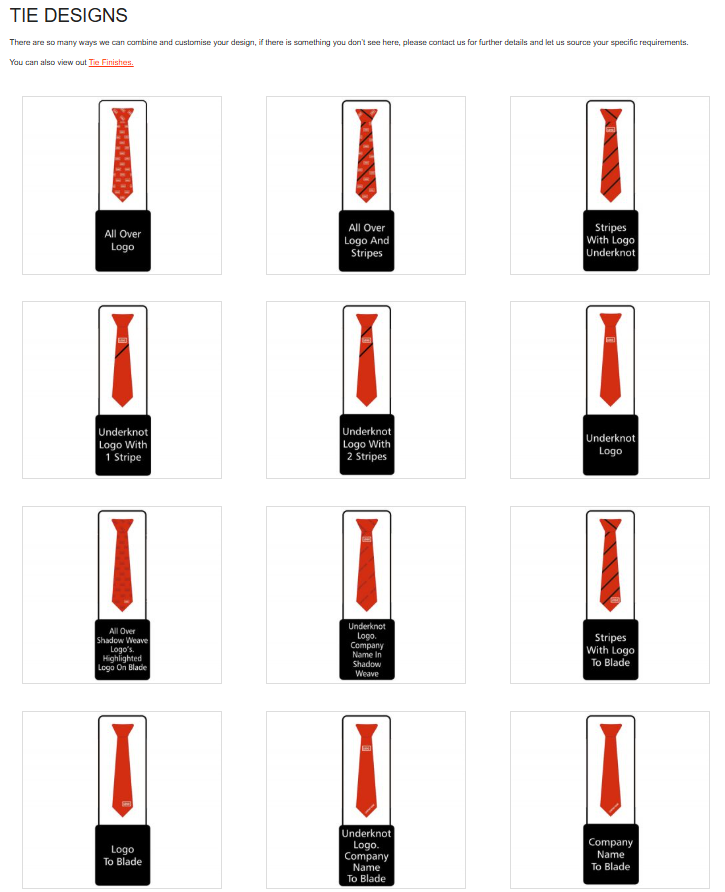
Task: View the All Over Logo And Stripes design
Action: tap(366, 185)
